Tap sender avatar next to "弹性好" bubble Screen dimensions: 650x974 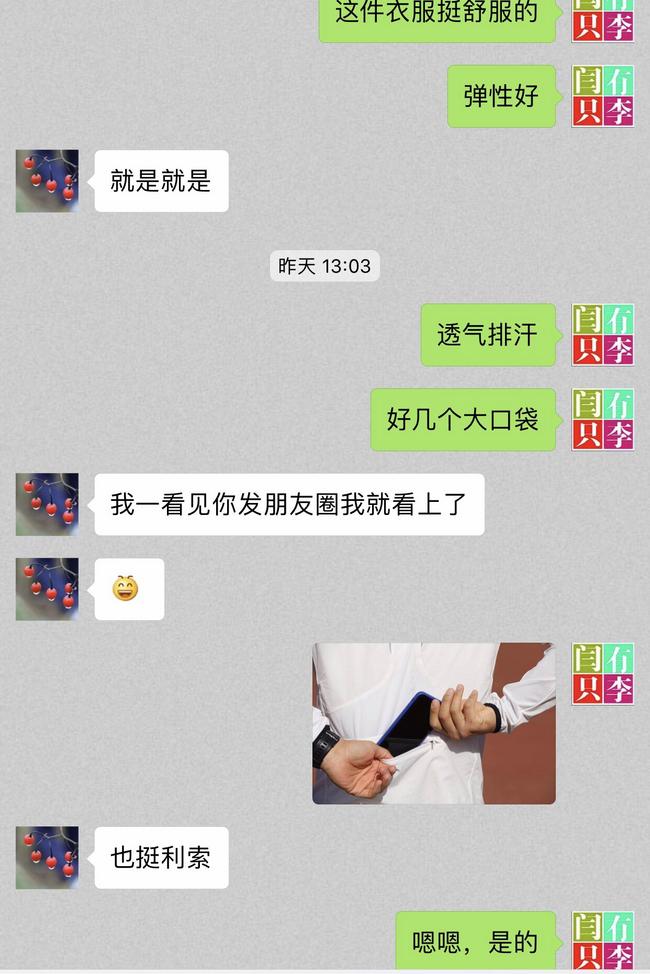tap(603, 96)
